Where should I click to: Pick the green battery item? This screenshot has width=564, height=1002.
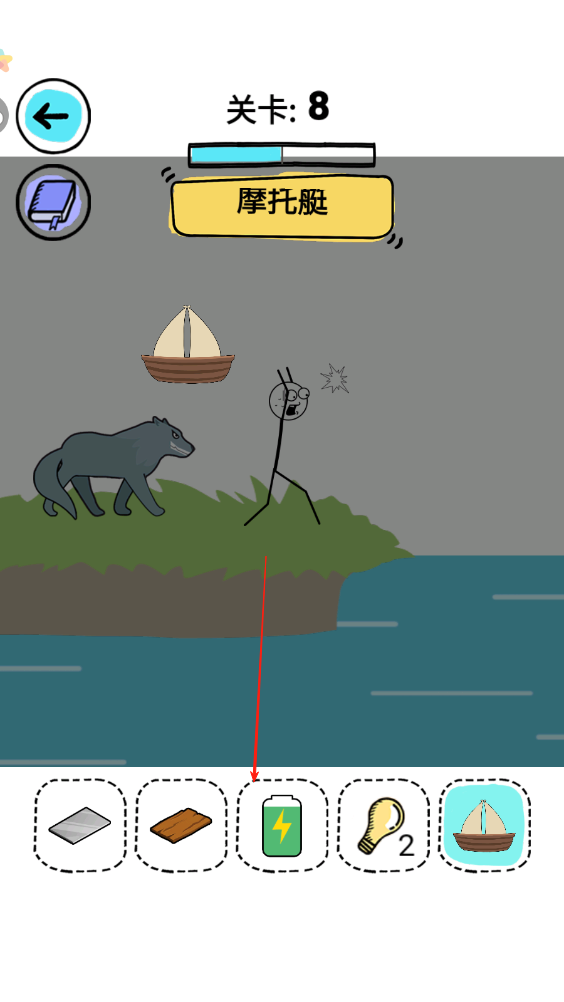[282, 825]
